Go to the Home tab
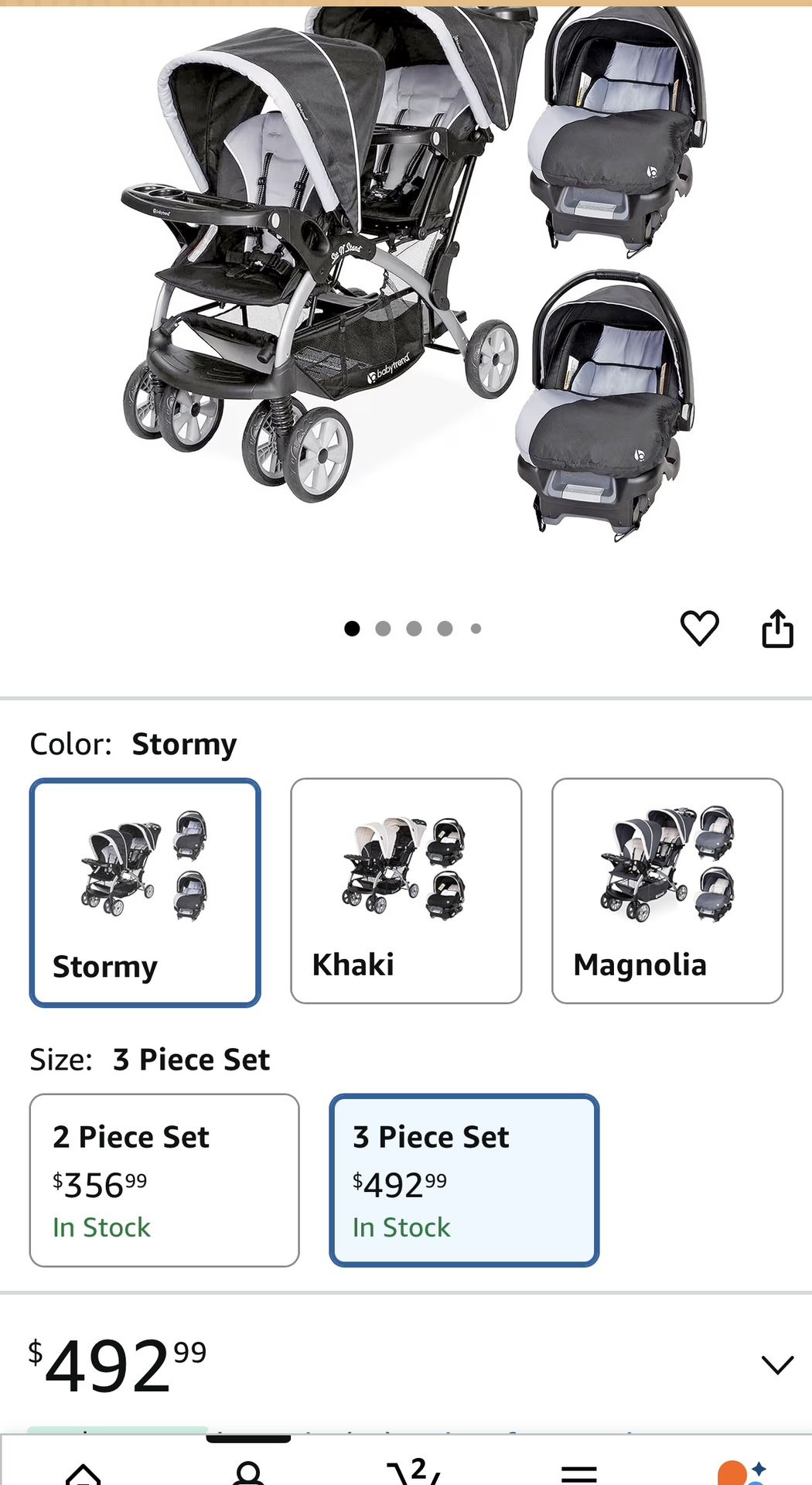 point(84,1472)
